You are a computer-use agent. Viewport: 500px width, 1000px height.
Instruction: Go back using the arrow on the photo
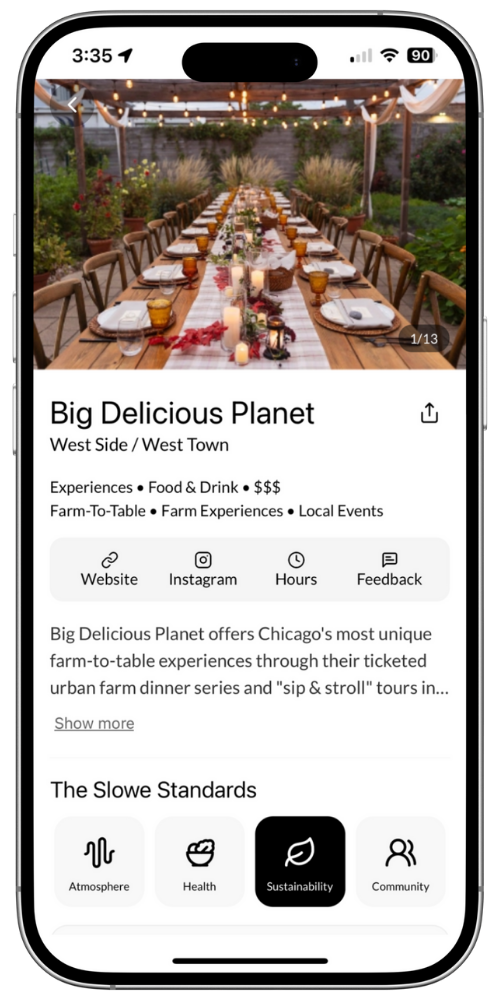pyautogui.click(x=74, y=105)
